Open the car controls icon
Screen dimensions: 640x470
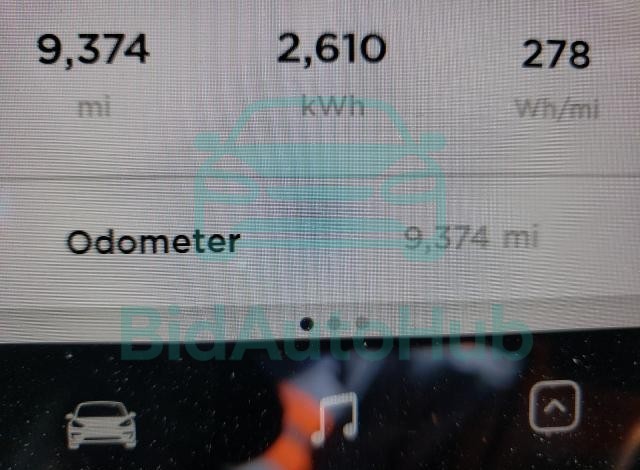pyautogui.click(x=100, y=425)
